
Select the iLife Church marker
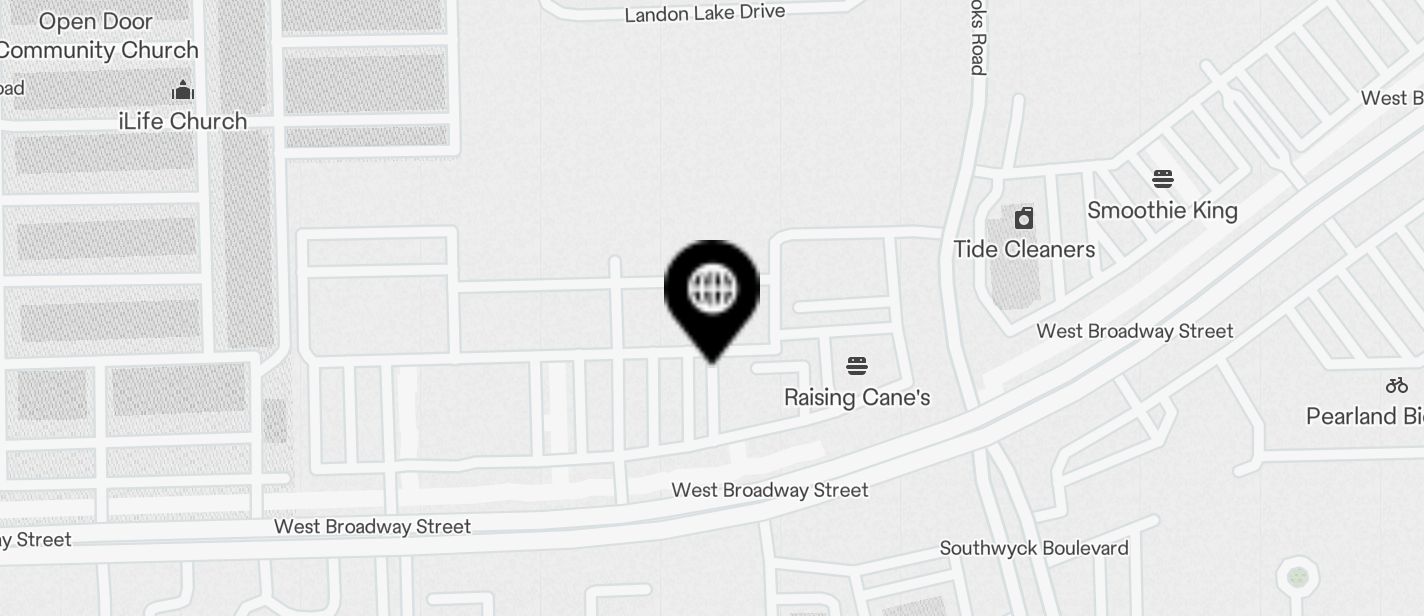[x=183, y=92]
